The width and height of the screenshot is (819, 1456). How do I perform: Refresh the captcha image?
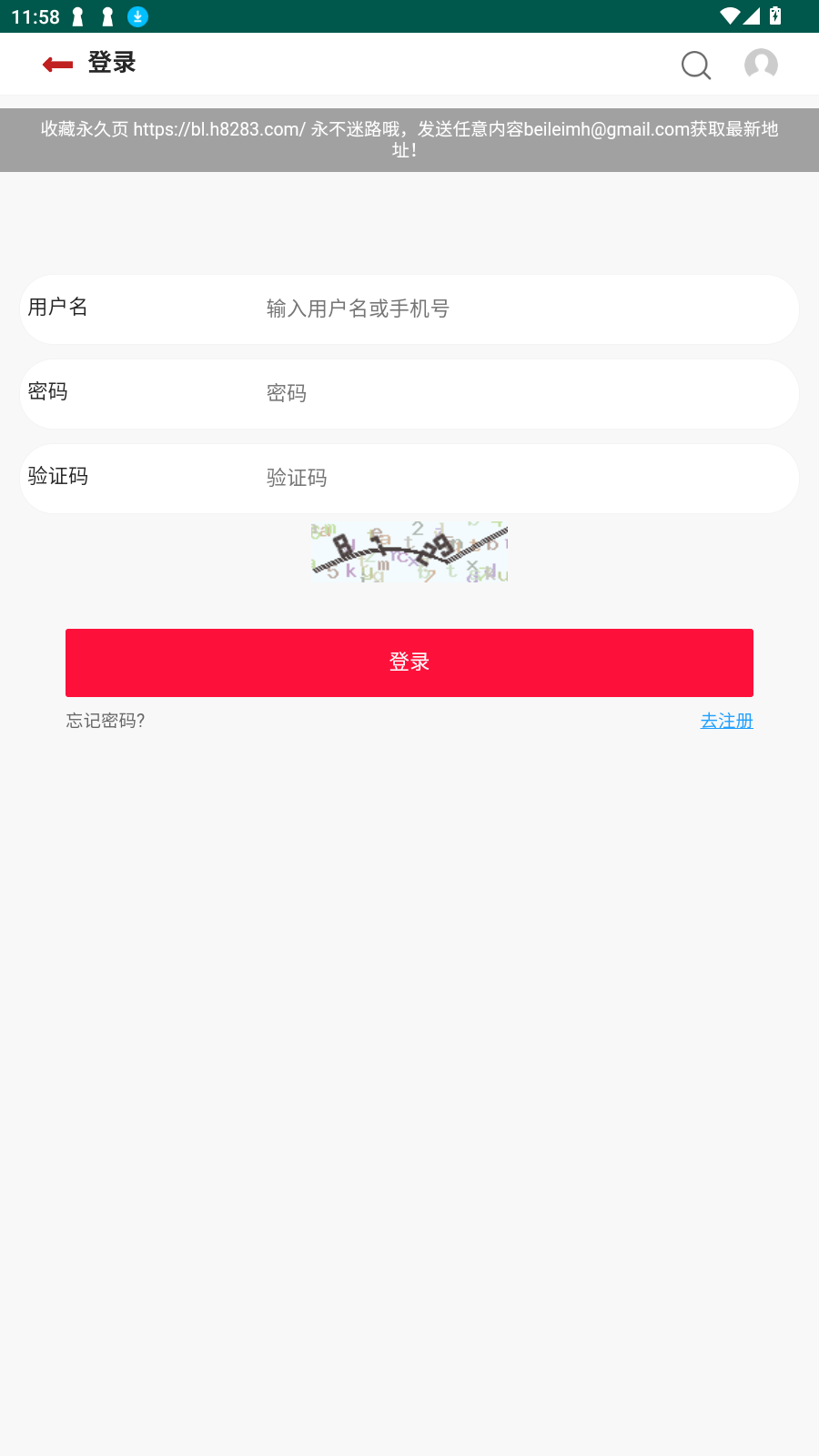[409, 551]
